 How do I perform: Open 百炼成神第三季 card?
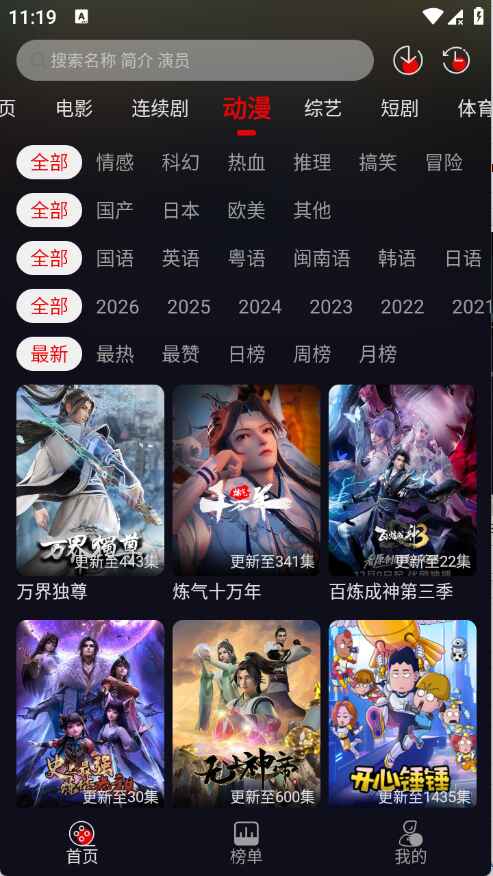pyautogui.click(x=402, y=493)
